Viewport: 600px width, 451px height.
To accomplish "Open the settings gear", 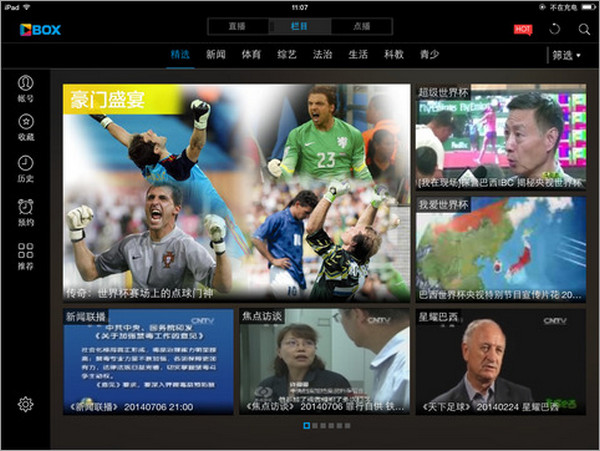I will click(26, 404).
